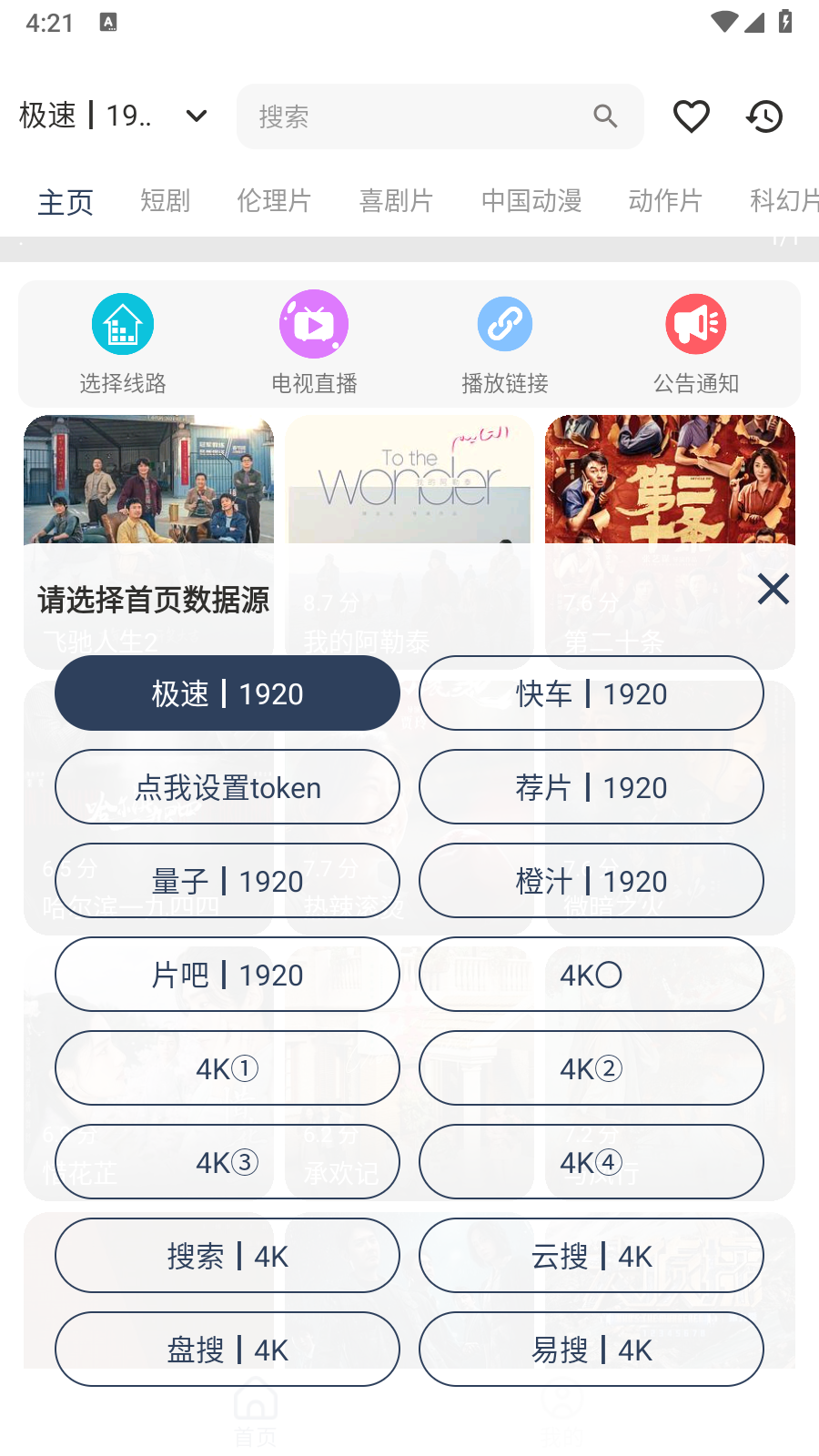Select the 云搜 | 4K source
Viewport: 819px width, 1456px height.
tap(591, 1256)
